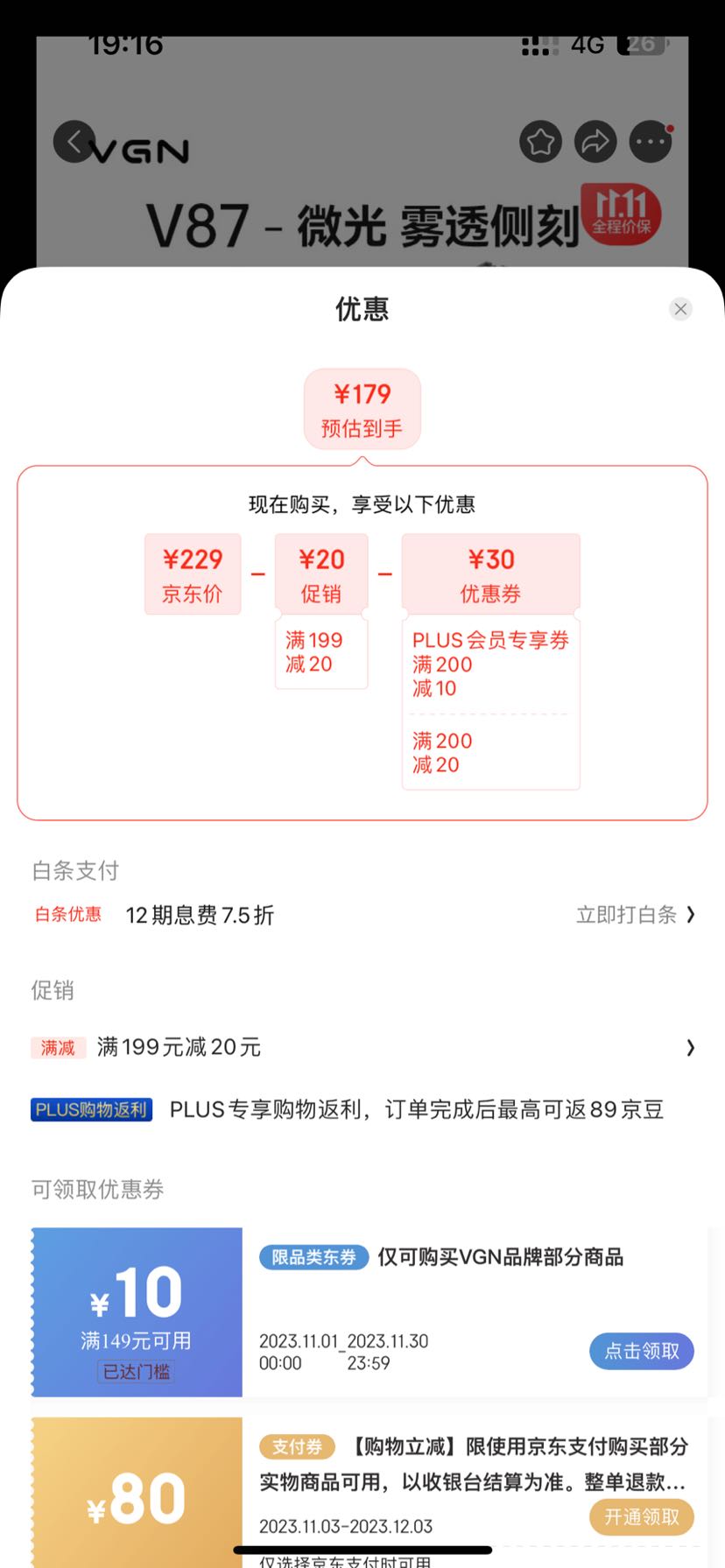Close the 优惠 discount panel
725x1568 pixels.
coord(680,308)
